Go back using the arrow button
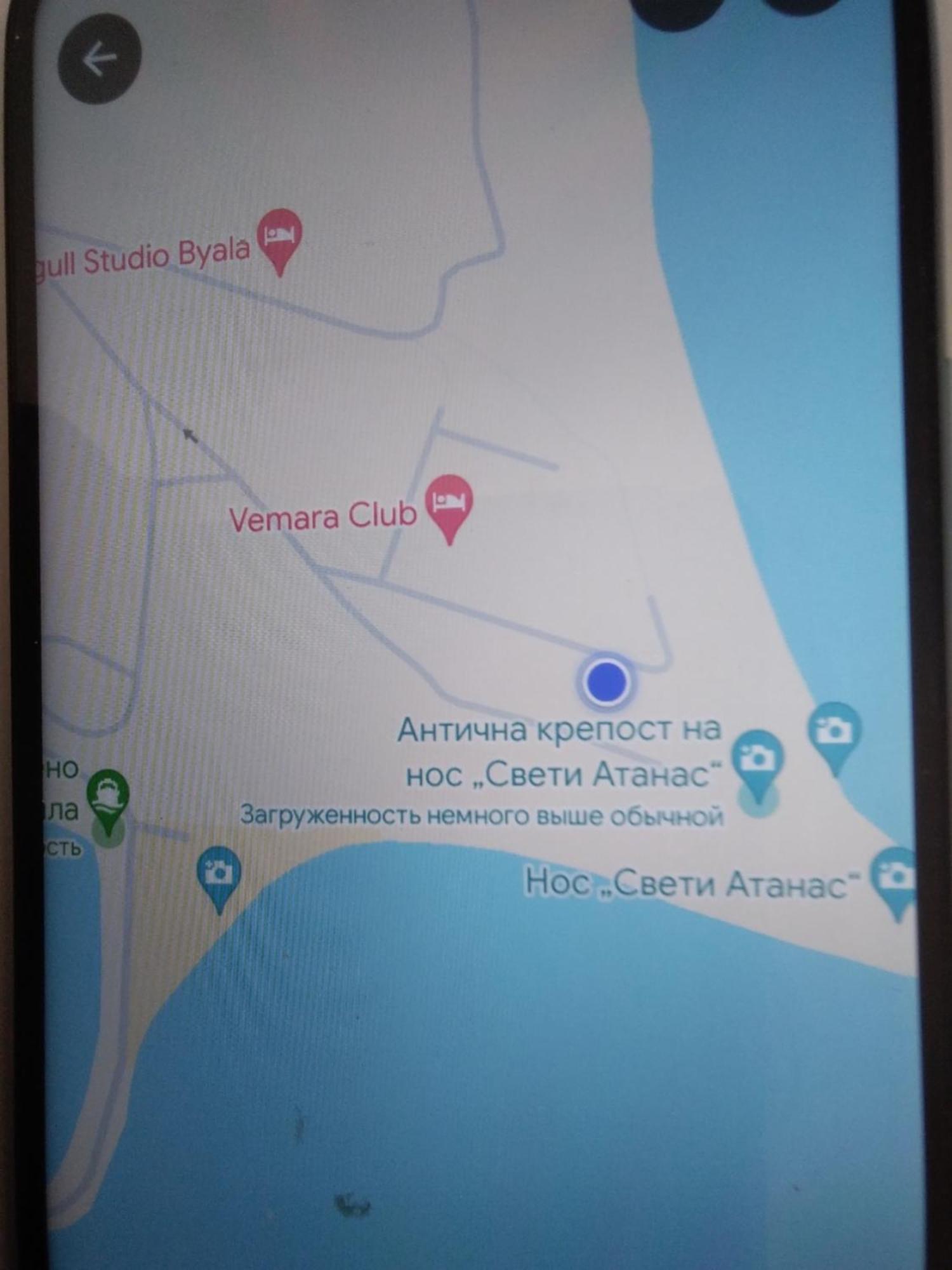 click(100, 60)
